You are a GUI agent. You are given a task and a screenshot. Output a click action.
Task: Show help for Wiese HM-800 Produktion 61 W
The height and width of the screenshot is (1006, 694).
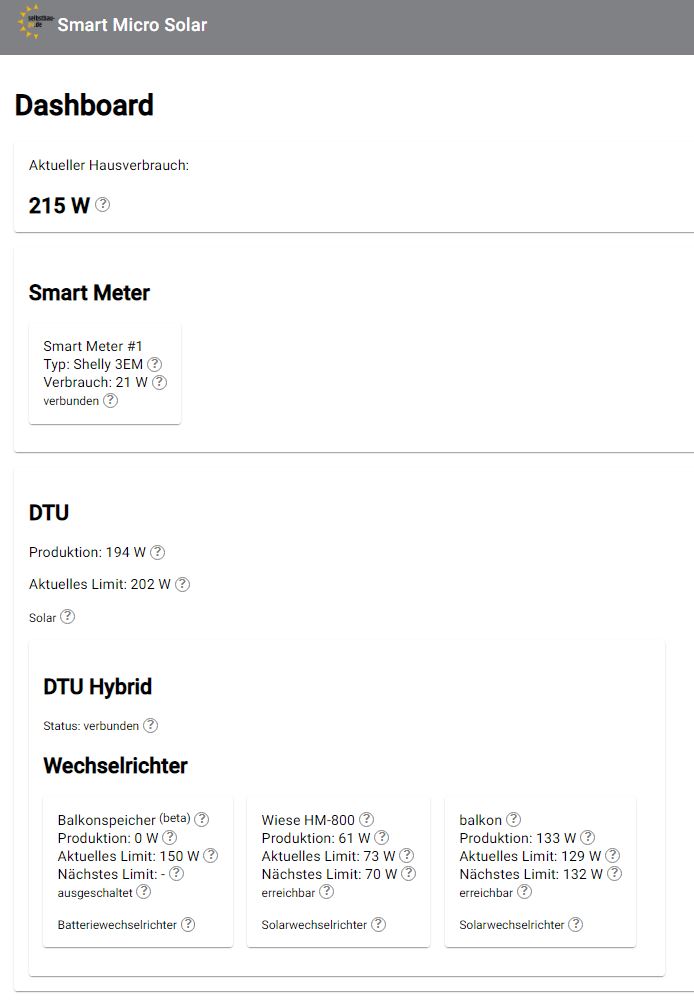coord(382,838)
